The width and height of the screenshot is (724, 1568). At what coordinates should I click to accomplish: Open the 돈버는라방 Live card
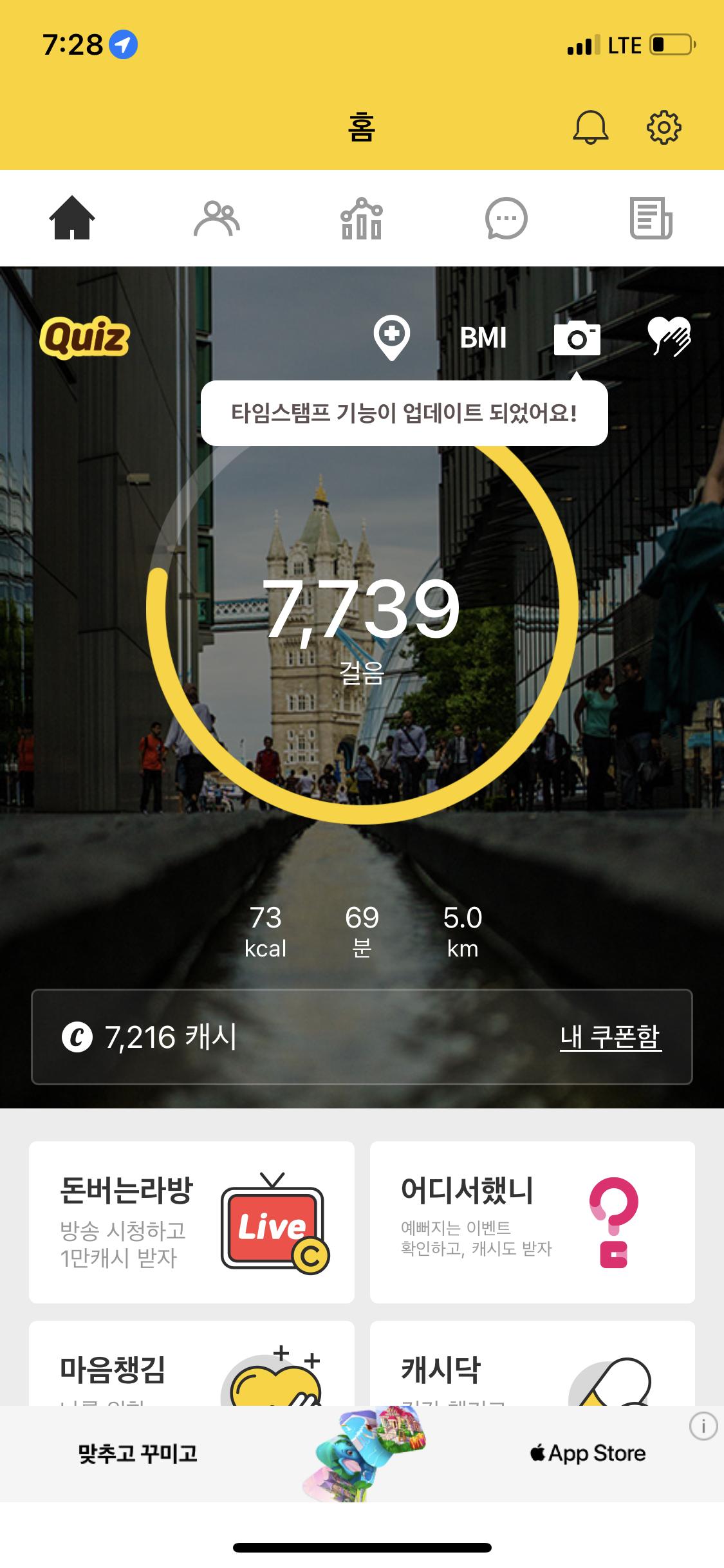(192, 1222)
